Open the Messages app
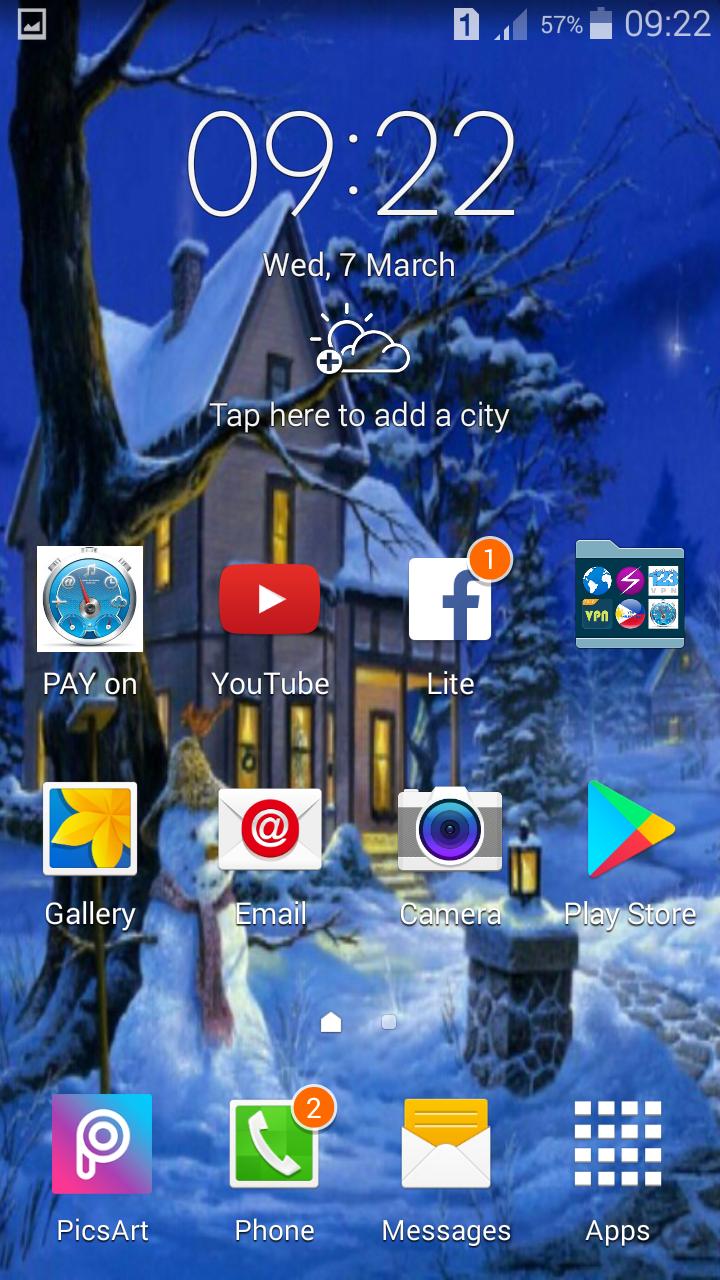720x1280 pixels. pyautogui.click(x=445, y=1144)
